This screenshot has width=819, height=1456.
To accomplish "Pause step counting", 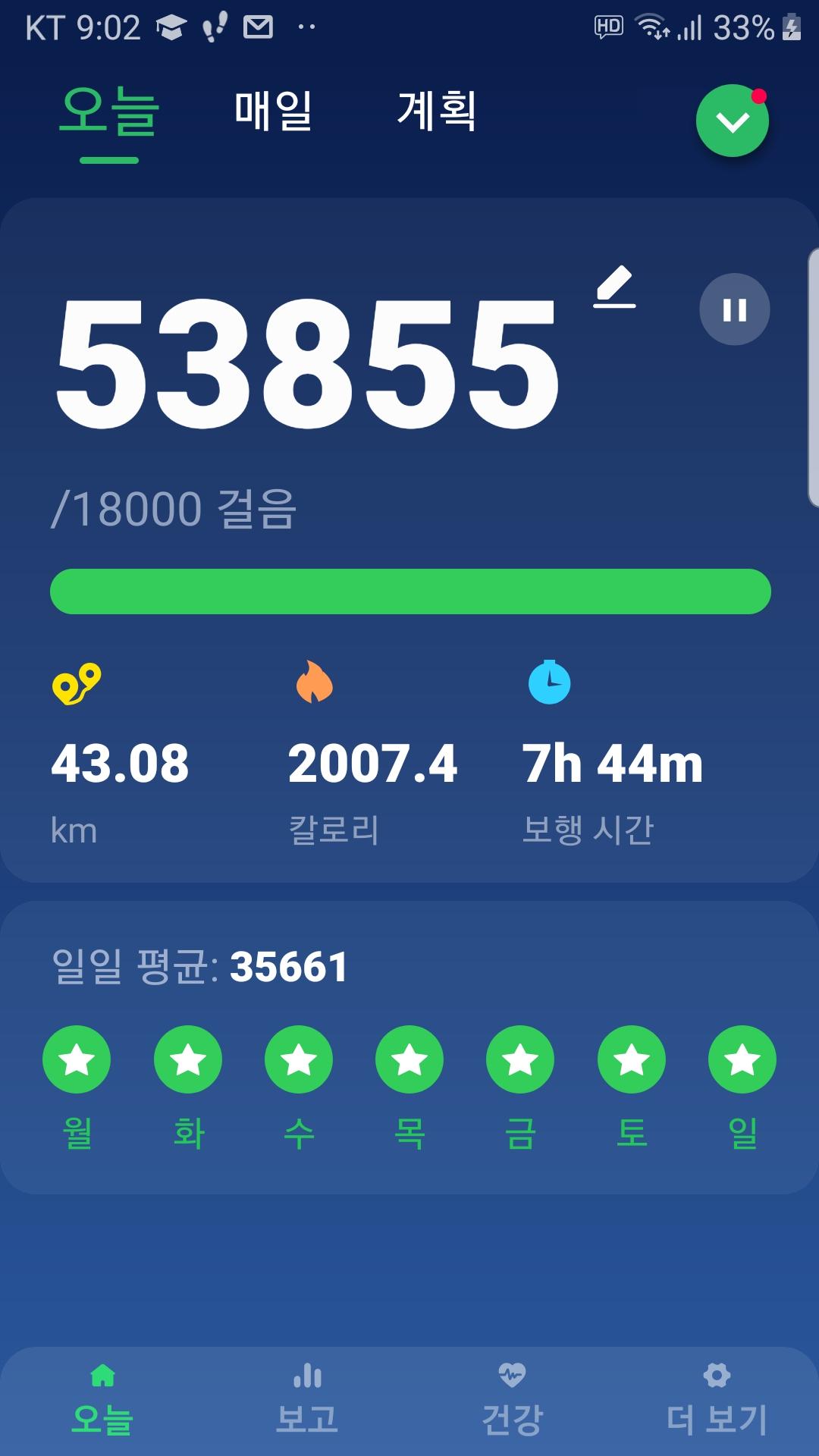I will [734, 309].
